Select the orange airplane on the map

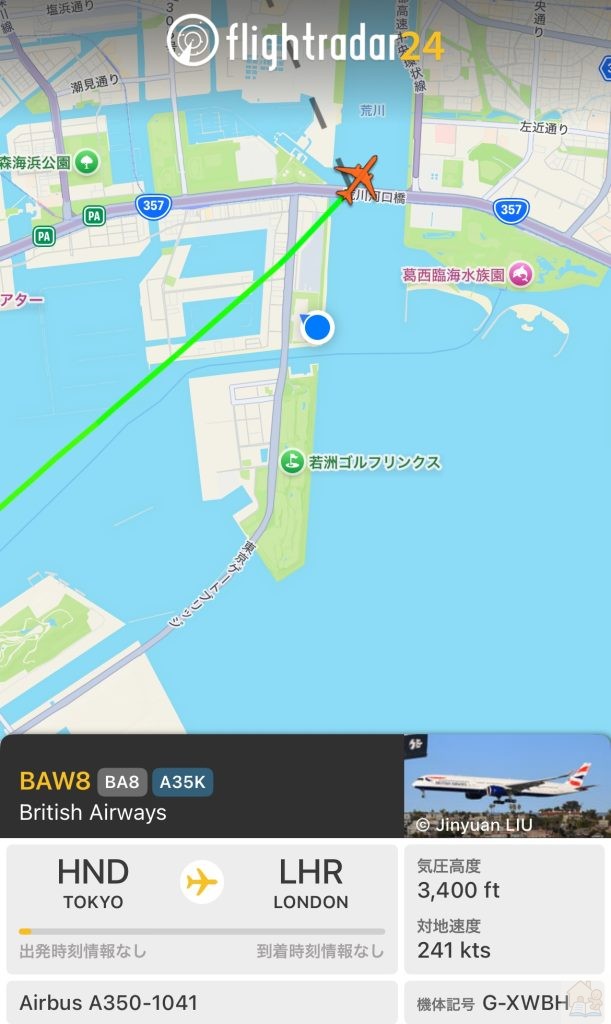click(356, 178)
